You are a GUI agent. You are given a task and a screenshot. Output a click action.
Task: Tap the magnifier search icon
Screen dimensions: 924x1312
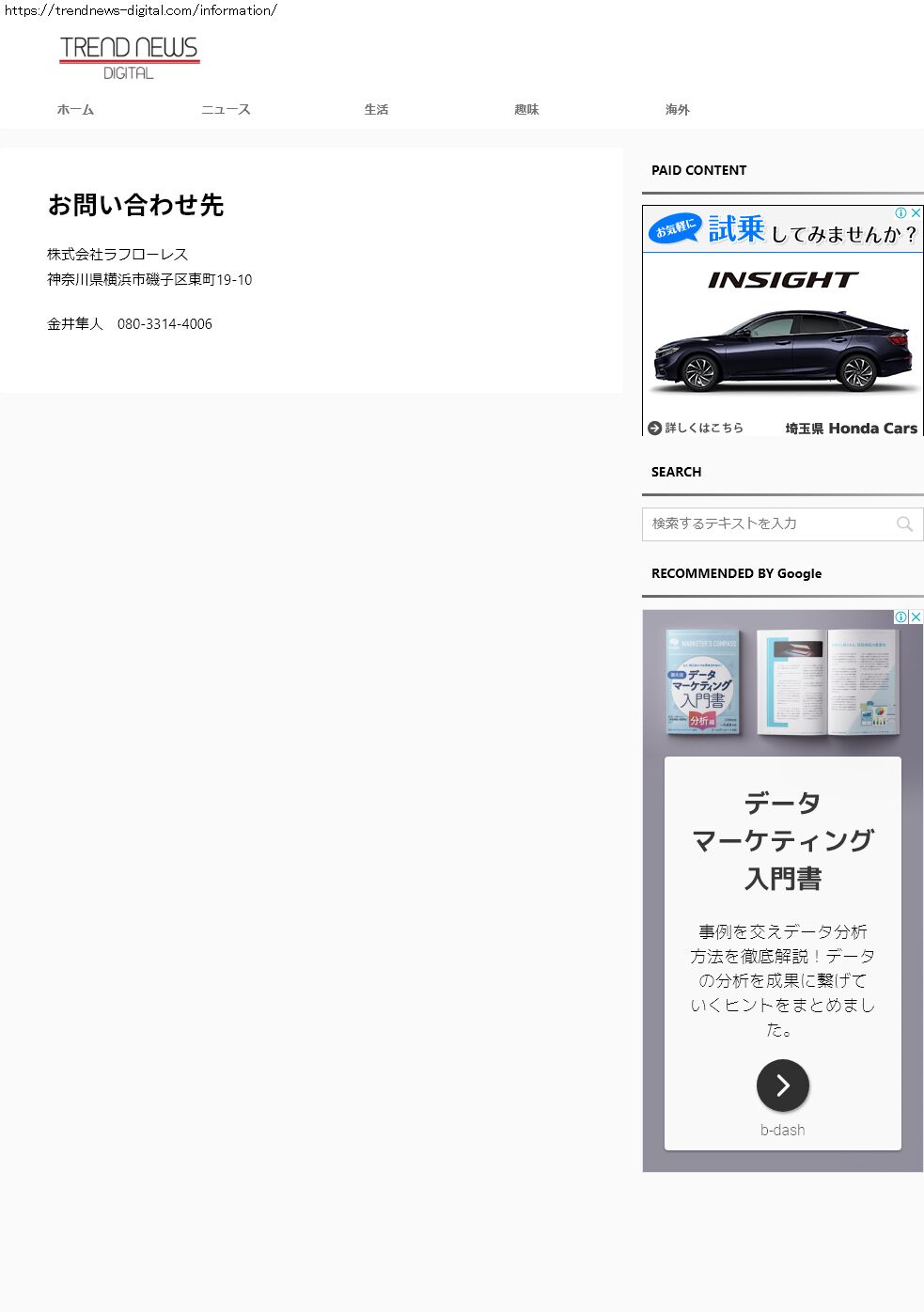[x=904, y=524]
